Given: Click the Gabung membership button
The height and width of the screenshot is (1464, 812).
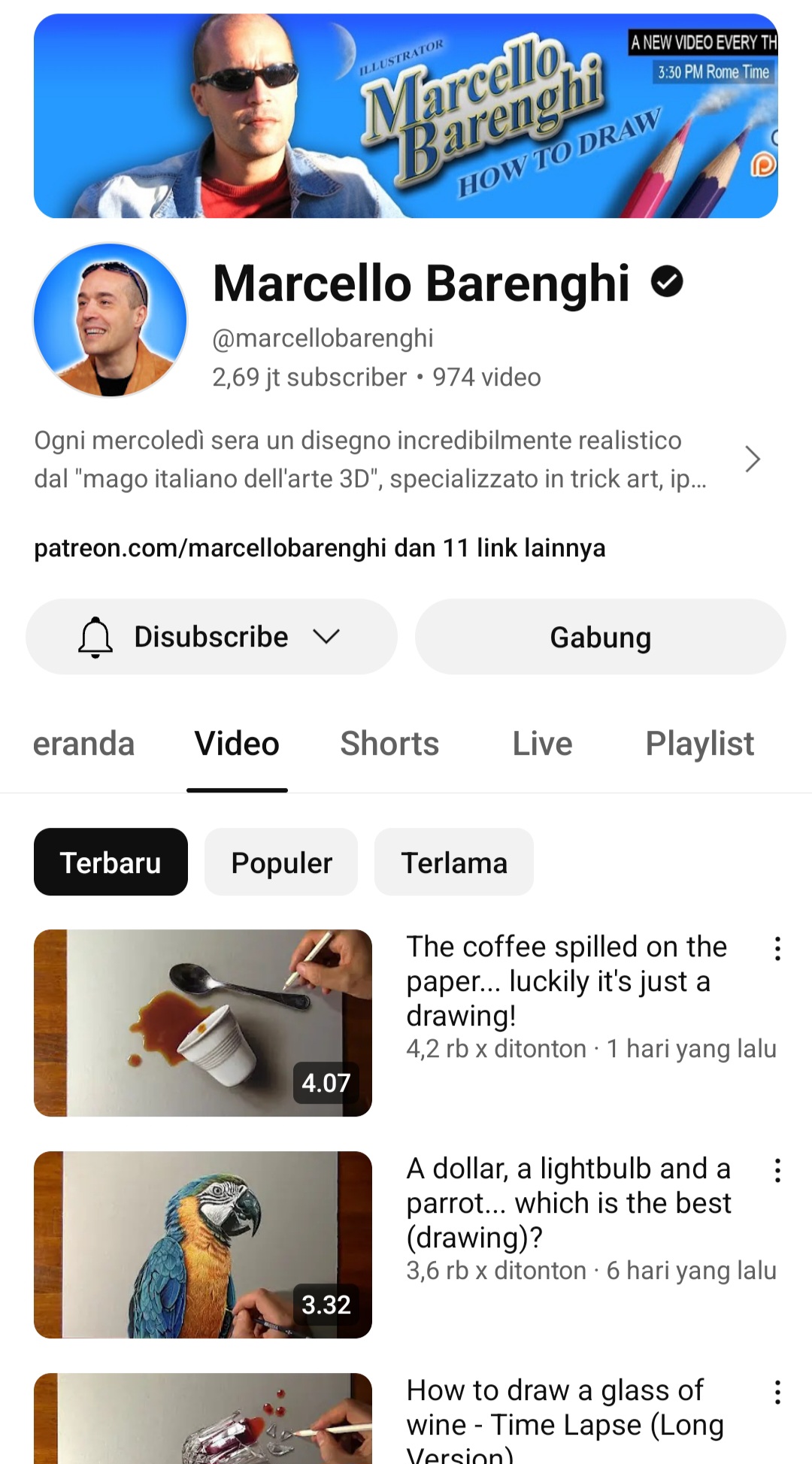Looking at the screenshot, I should pos(599,636).
